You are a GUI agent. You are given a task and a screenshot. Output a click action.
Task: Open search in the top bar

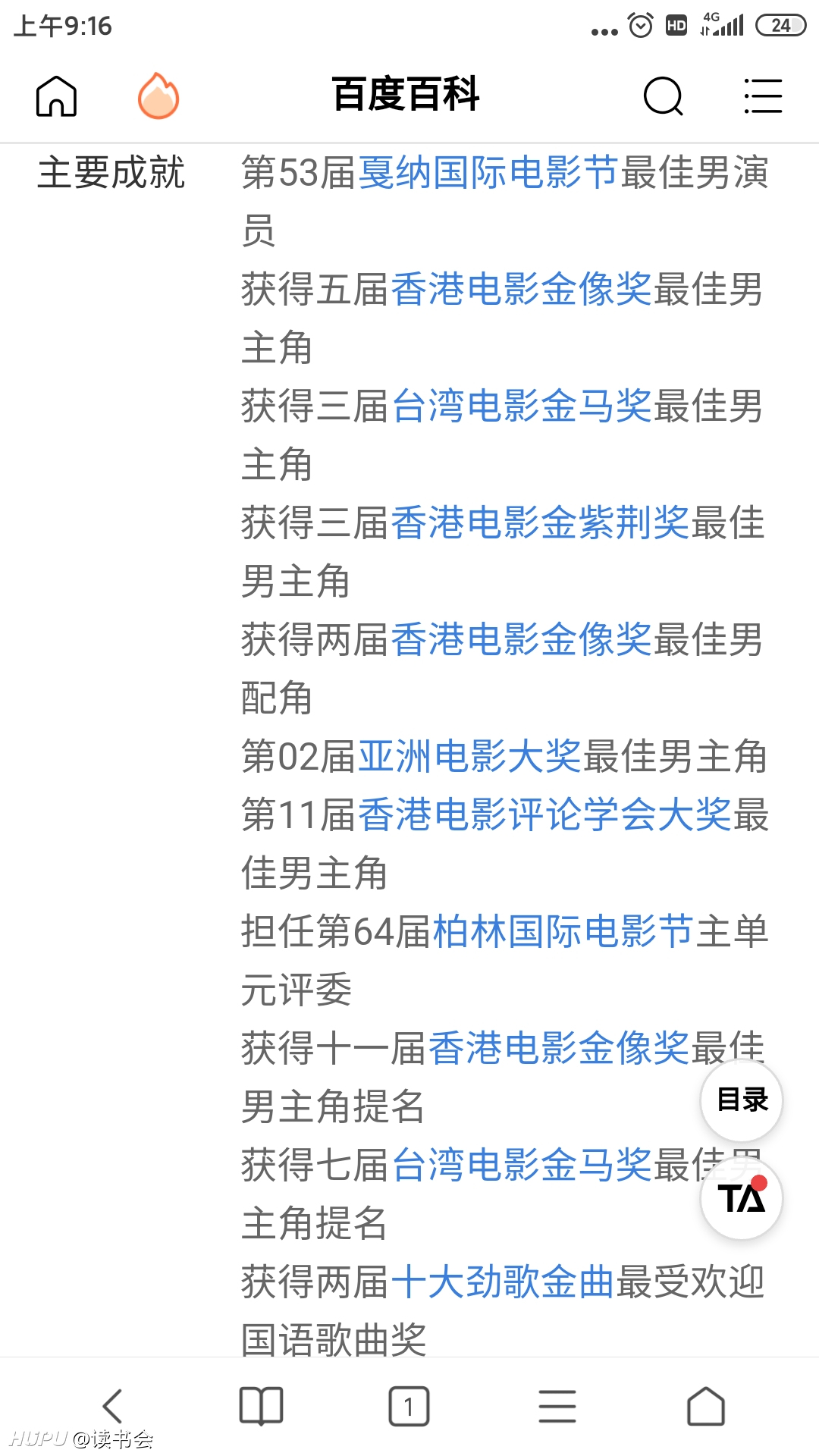coord(664,96)
